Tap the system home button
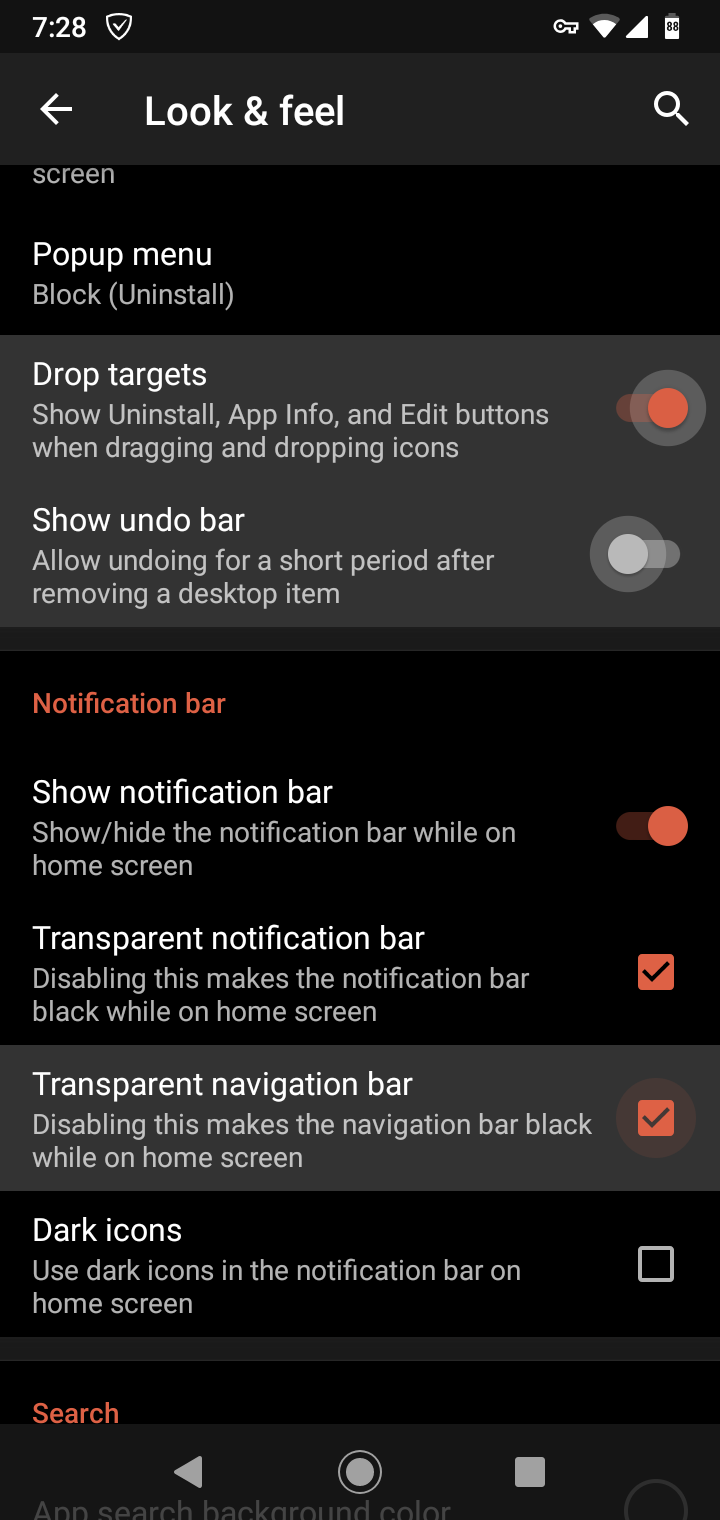The width and height of the screenshot is (720, 1520). [360, 1471]
